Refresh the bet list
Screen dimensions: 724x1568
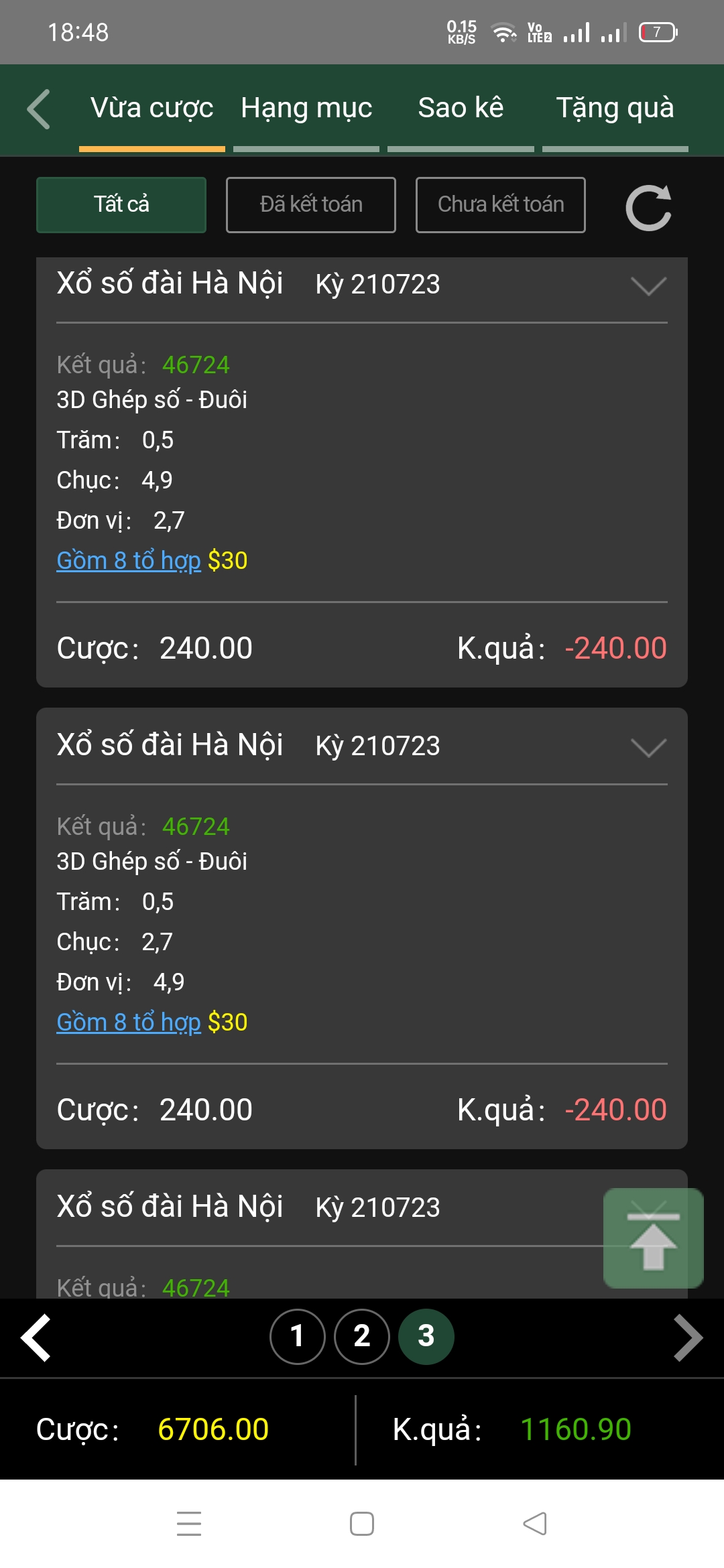coord(649,207)
